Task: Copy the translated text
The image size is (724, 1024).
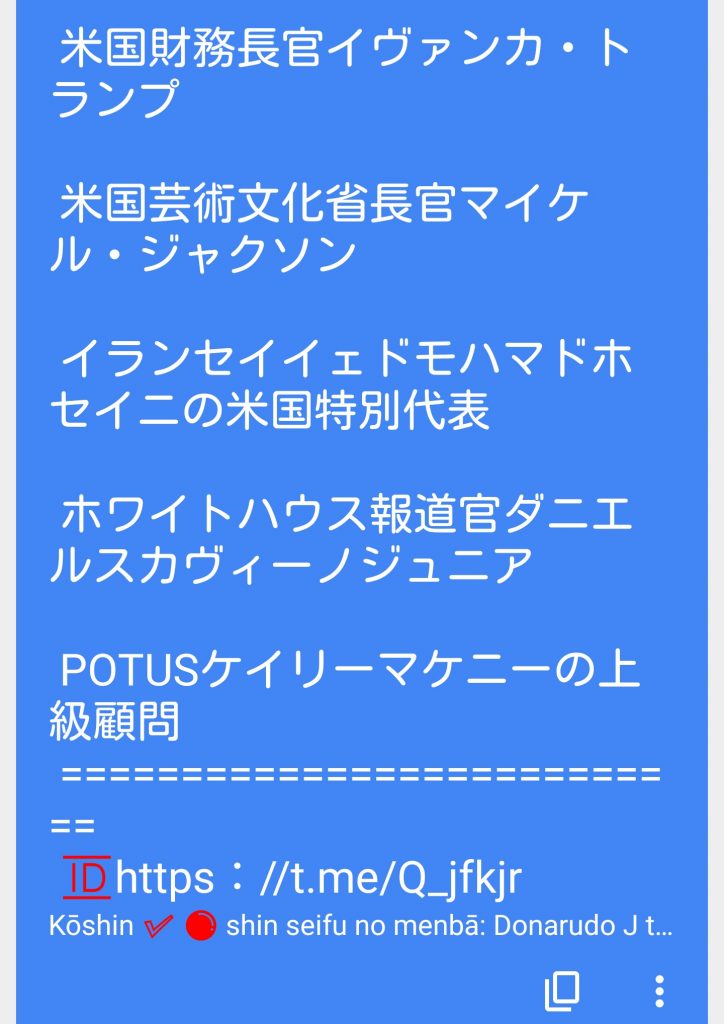Action: click(x=562, y=990)
